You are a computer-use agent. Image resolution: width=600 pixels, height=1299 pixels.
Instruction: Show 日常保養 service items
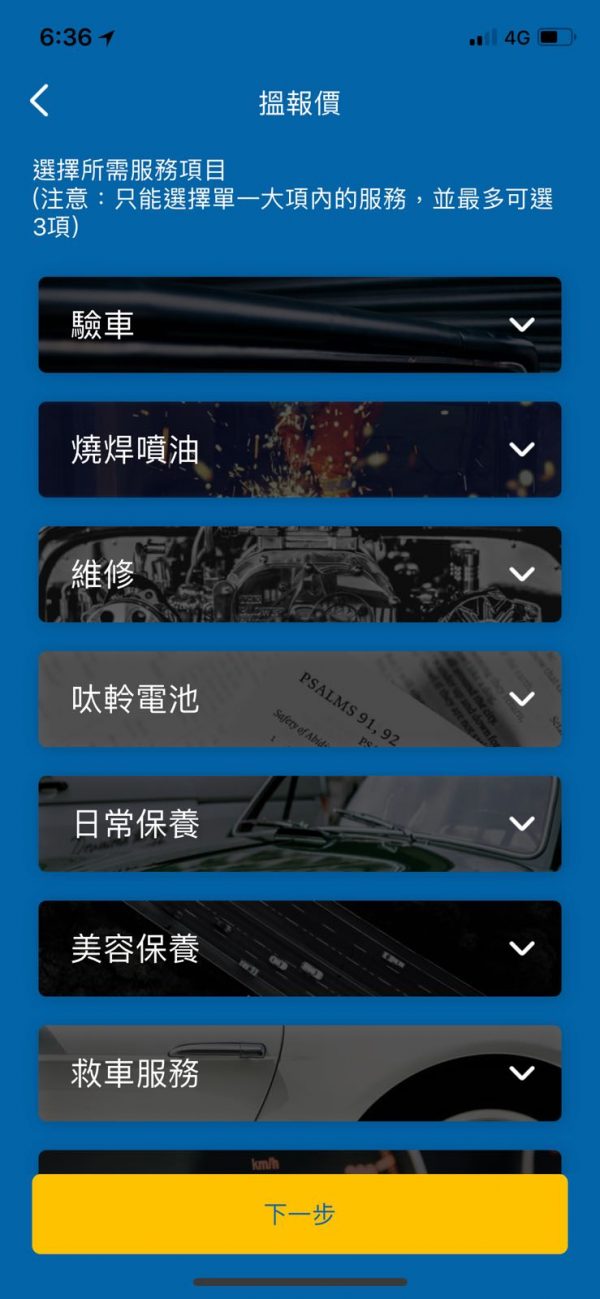[300, 824]
